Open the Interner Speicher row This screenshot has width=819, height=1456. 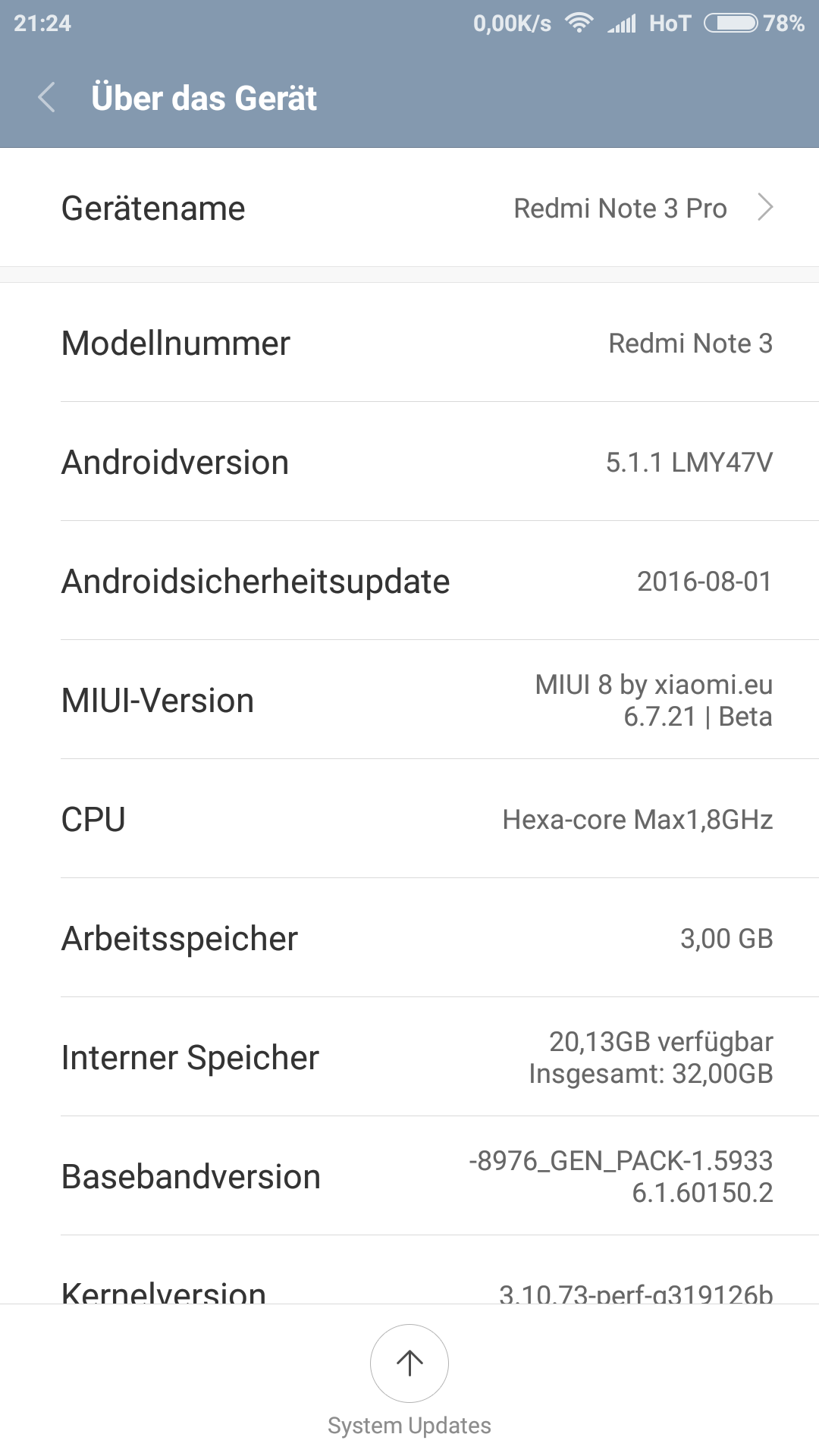click(x=409, y=1057)
